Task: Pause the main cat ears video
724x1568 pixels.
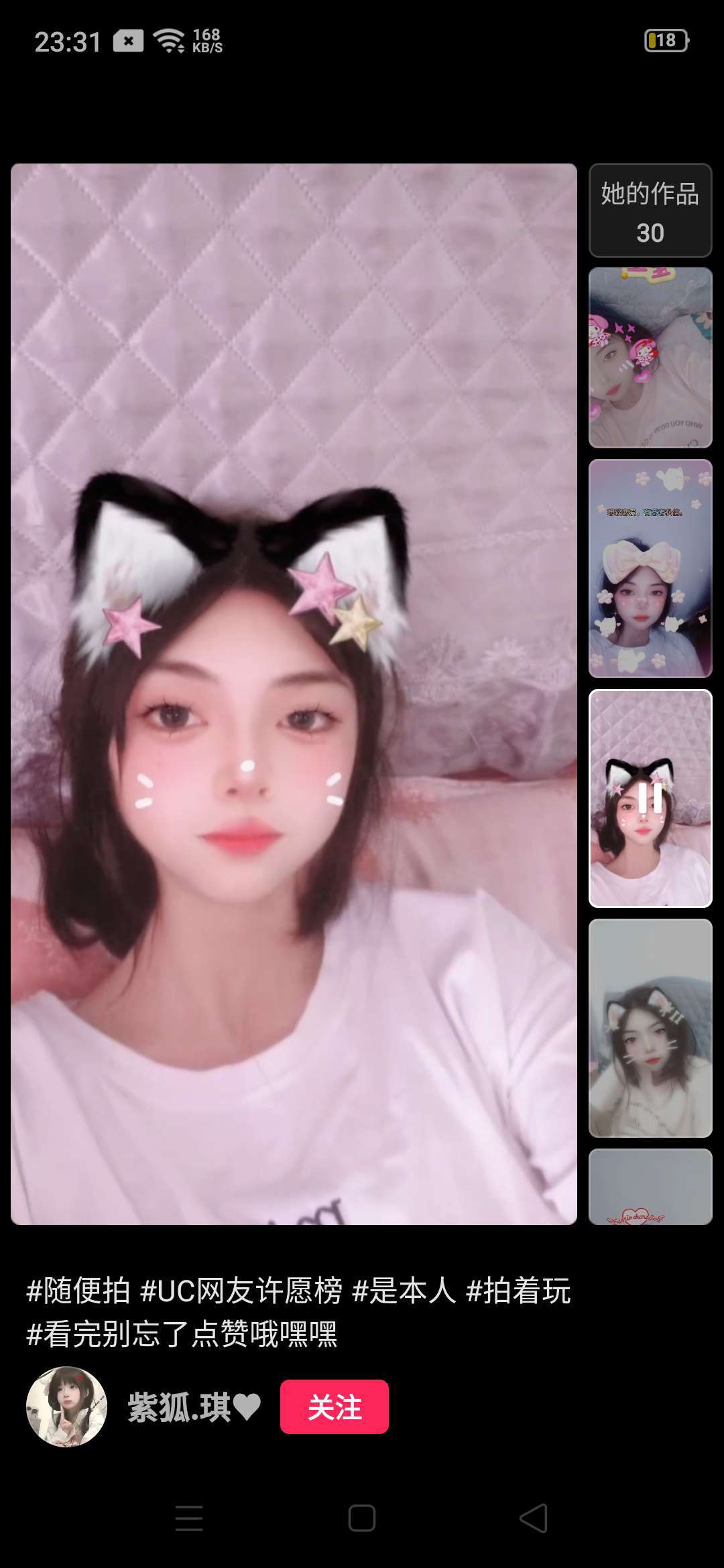Action: click(294, 694)
